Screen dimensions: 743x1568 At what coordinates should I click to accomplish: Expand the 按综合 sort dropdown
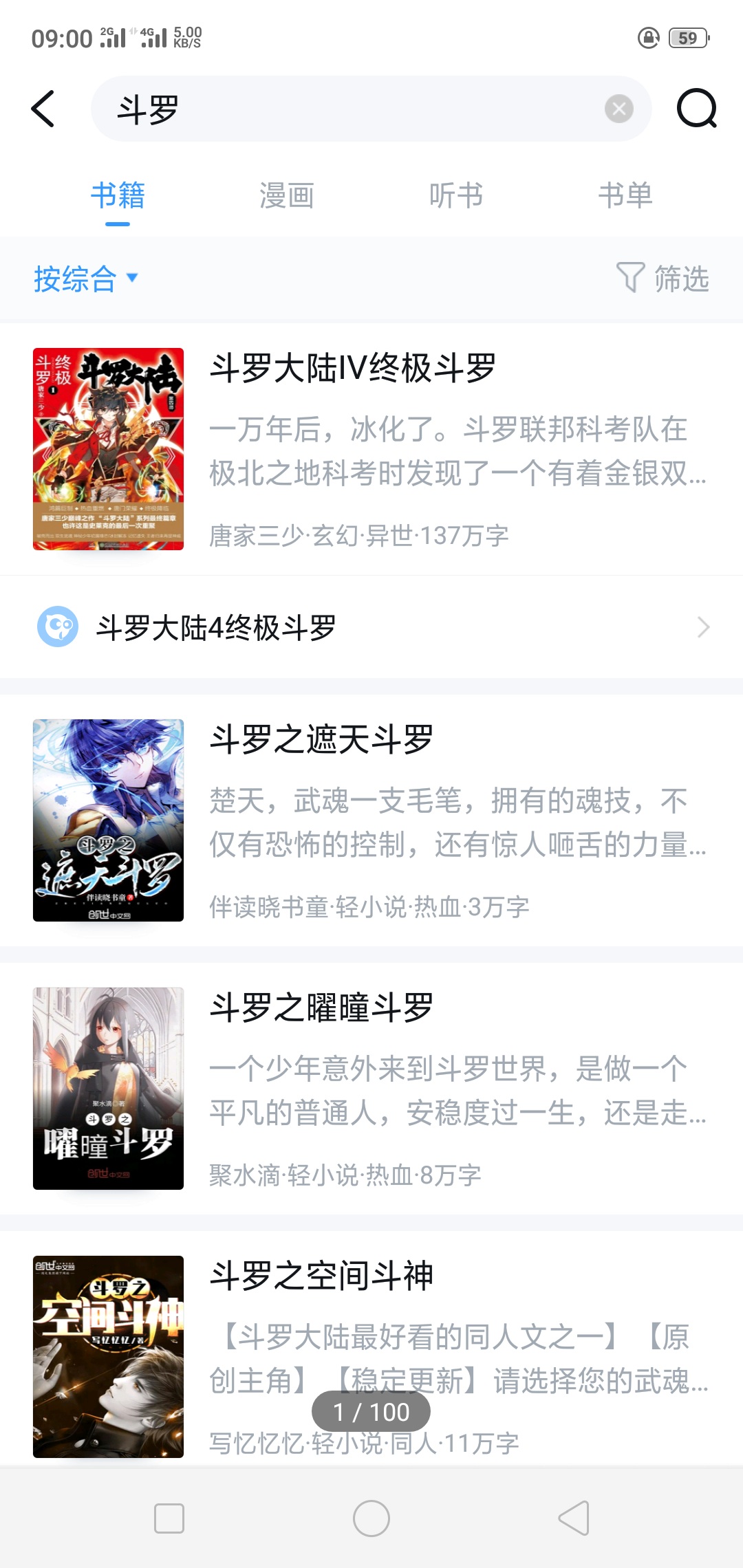(86, 279)
